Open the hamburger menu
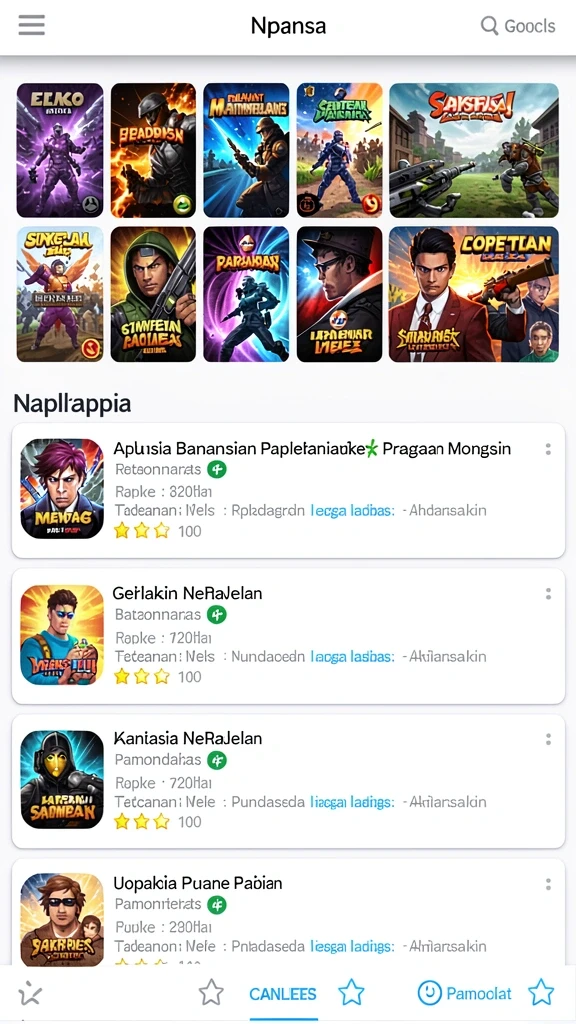The height and width of the screenshot is (1024, 576). (x=31, y=25)
